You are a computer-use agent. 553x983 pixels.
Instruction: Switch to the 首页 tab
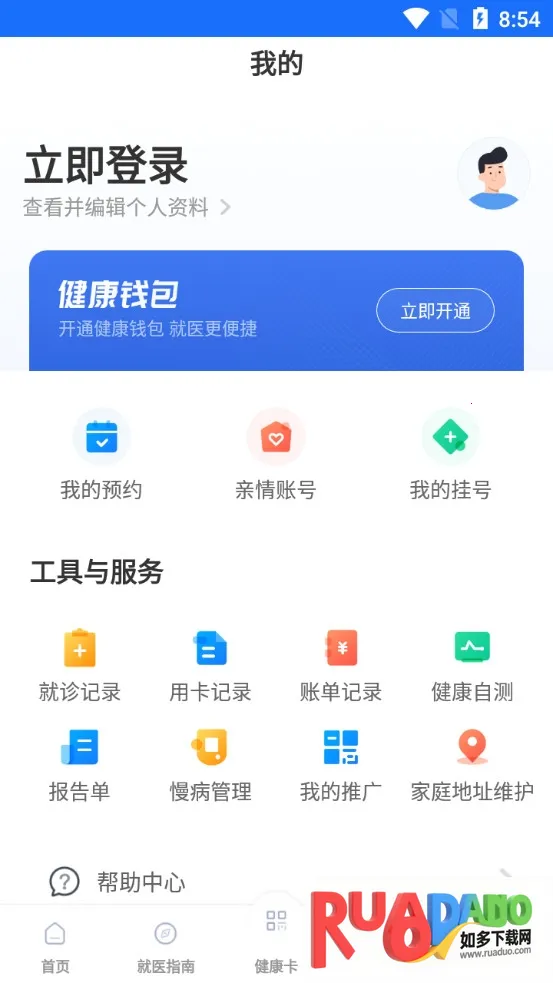pos(55,947)
